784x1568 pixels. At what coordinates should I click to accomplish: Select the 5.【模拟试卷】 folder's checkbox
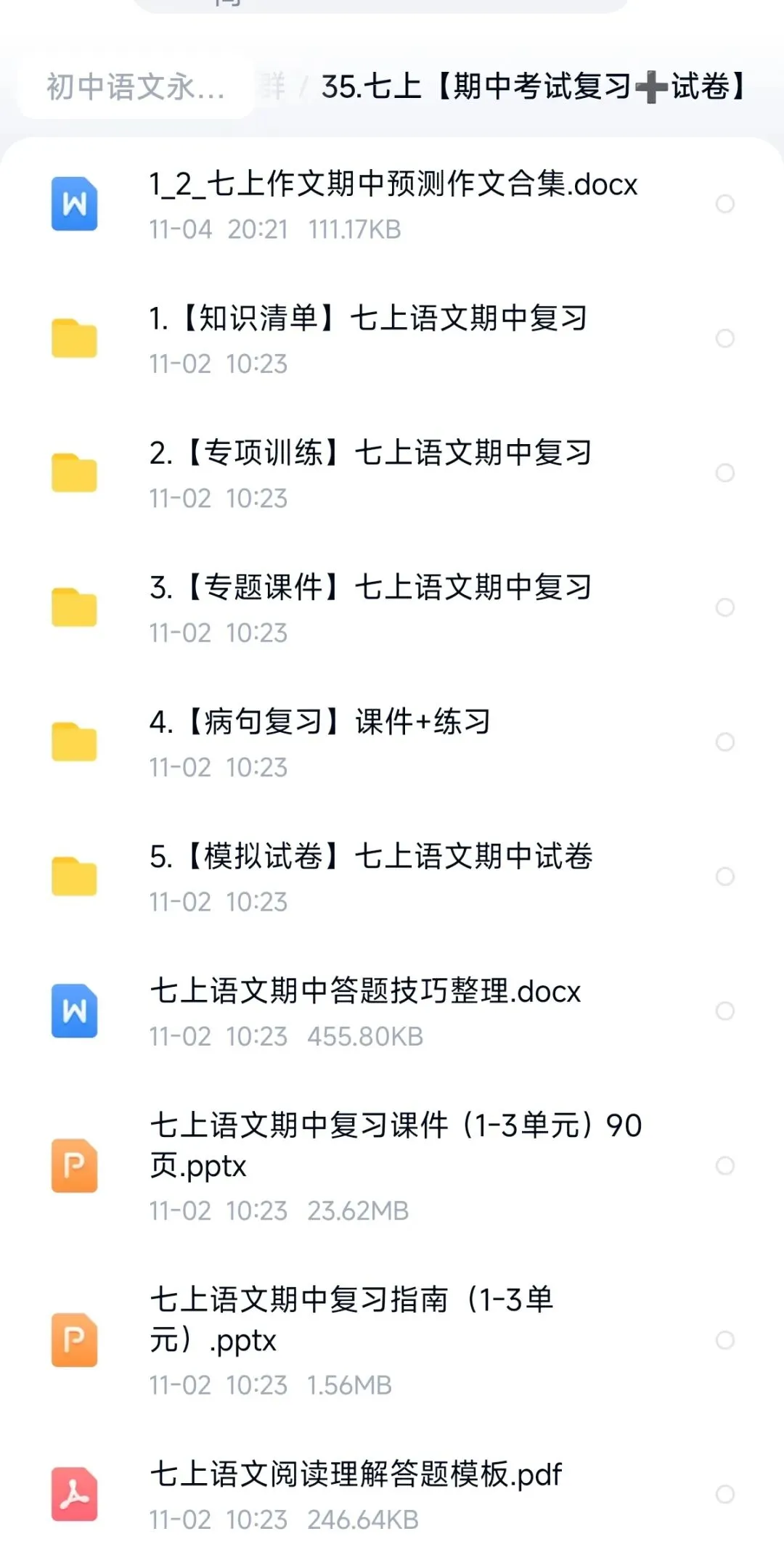[725, 877]
